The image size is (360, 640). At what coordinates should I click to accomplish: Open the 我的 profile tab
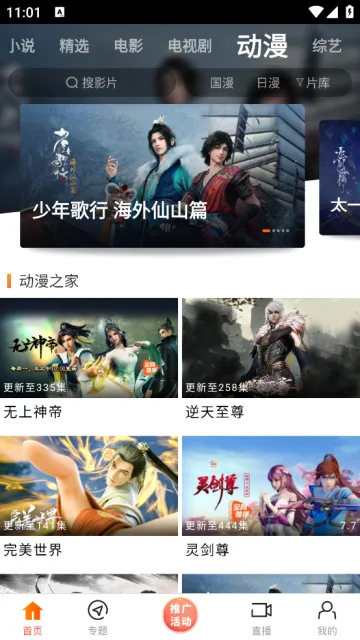(x=327, y=618)
